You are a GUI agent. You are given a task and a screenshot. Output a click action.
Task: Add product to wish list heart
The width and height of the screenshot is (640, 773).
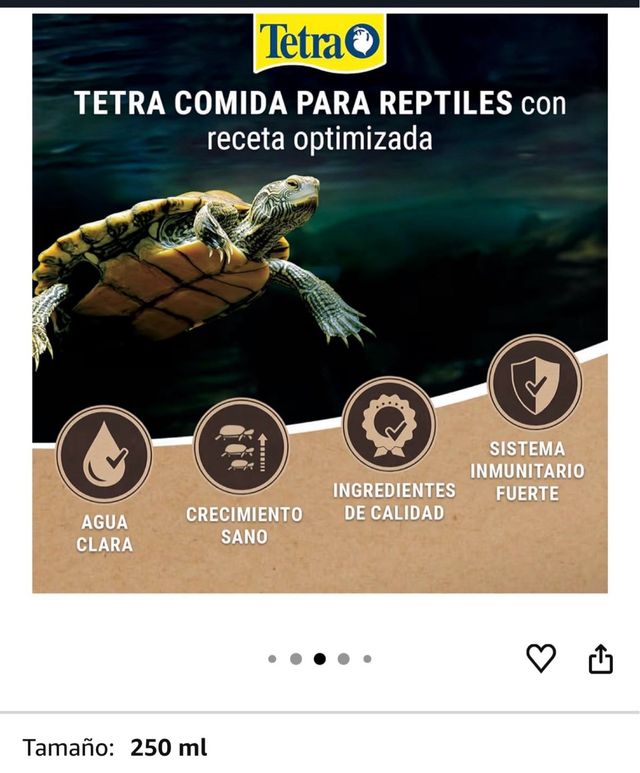(541, 658)
